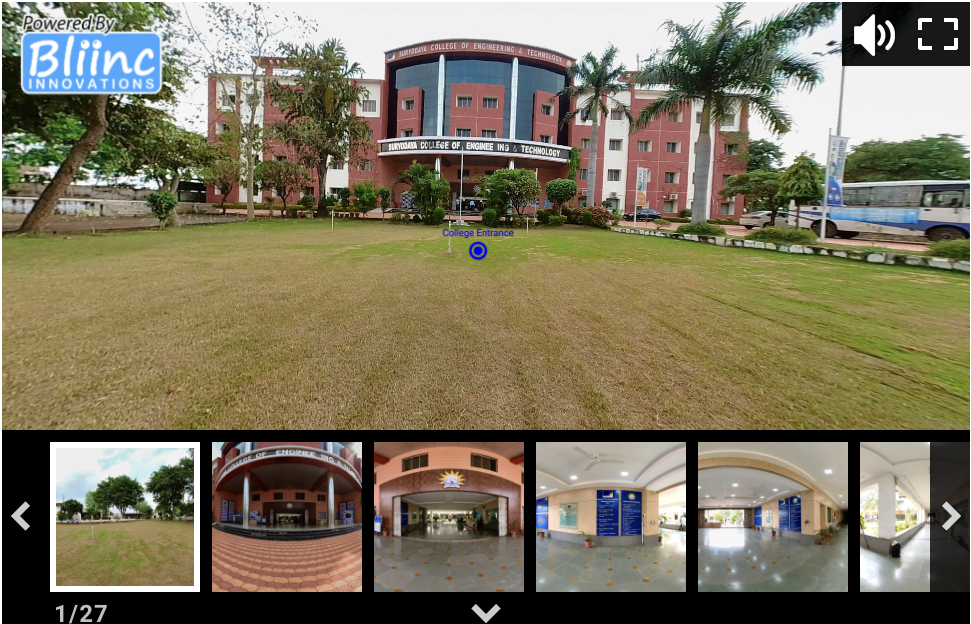Show previous thumbnails in the strip

[x=21, y=516]
